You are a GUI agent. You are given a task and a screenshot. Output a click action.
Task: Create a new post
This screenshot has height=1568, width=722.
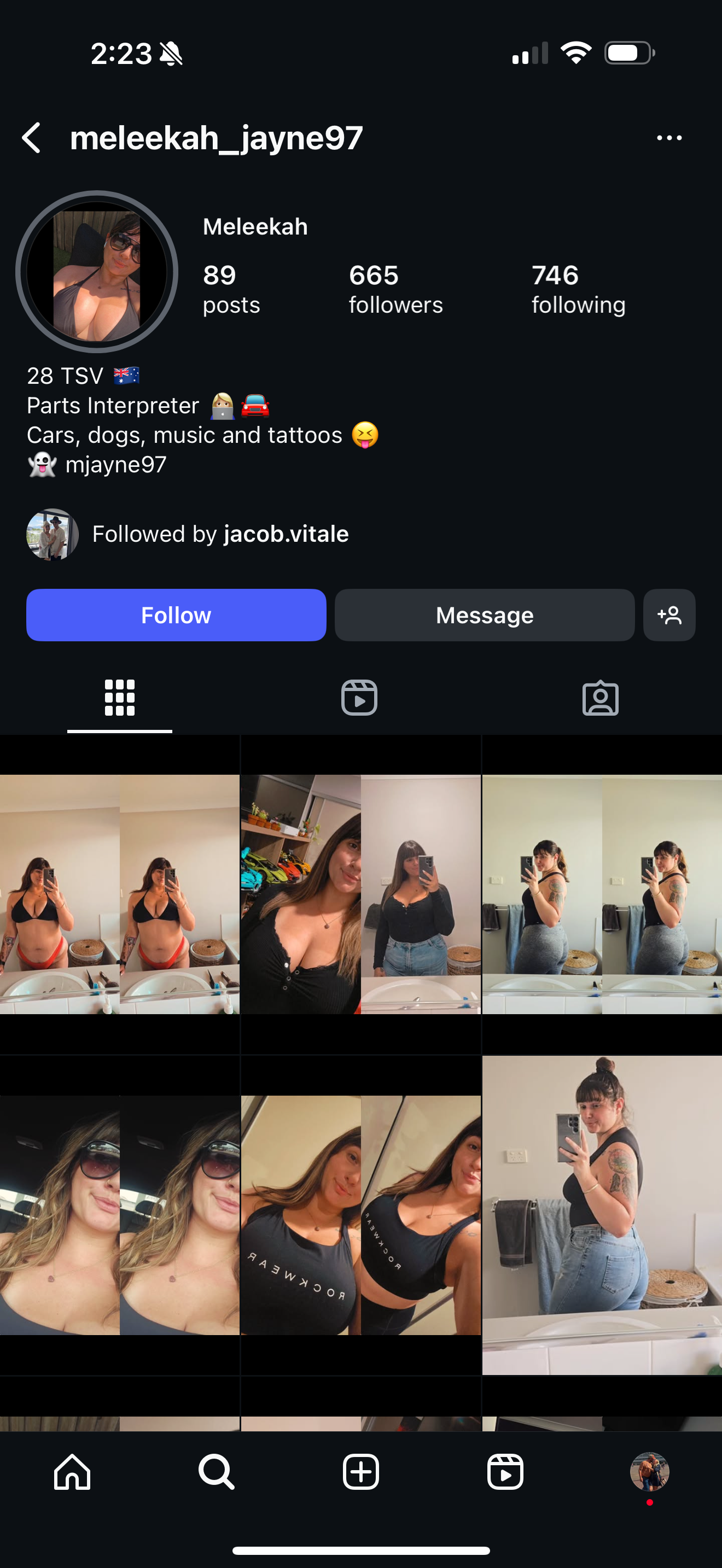click(360, 1472)
